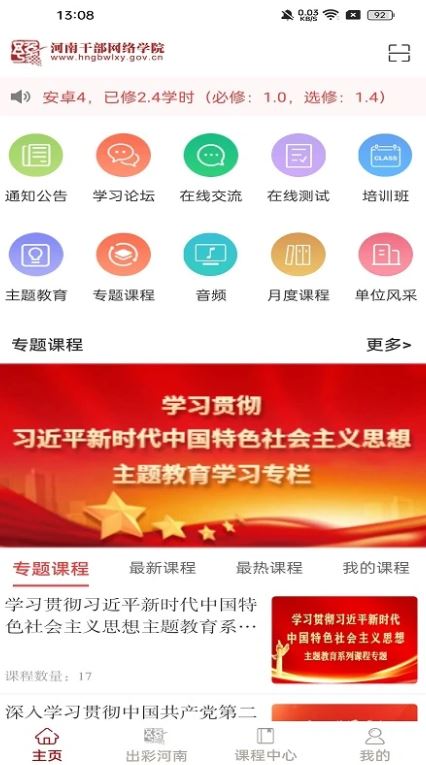
Task: Open the 主题教育学习专栏 red banner
Action: coord(213,455)
